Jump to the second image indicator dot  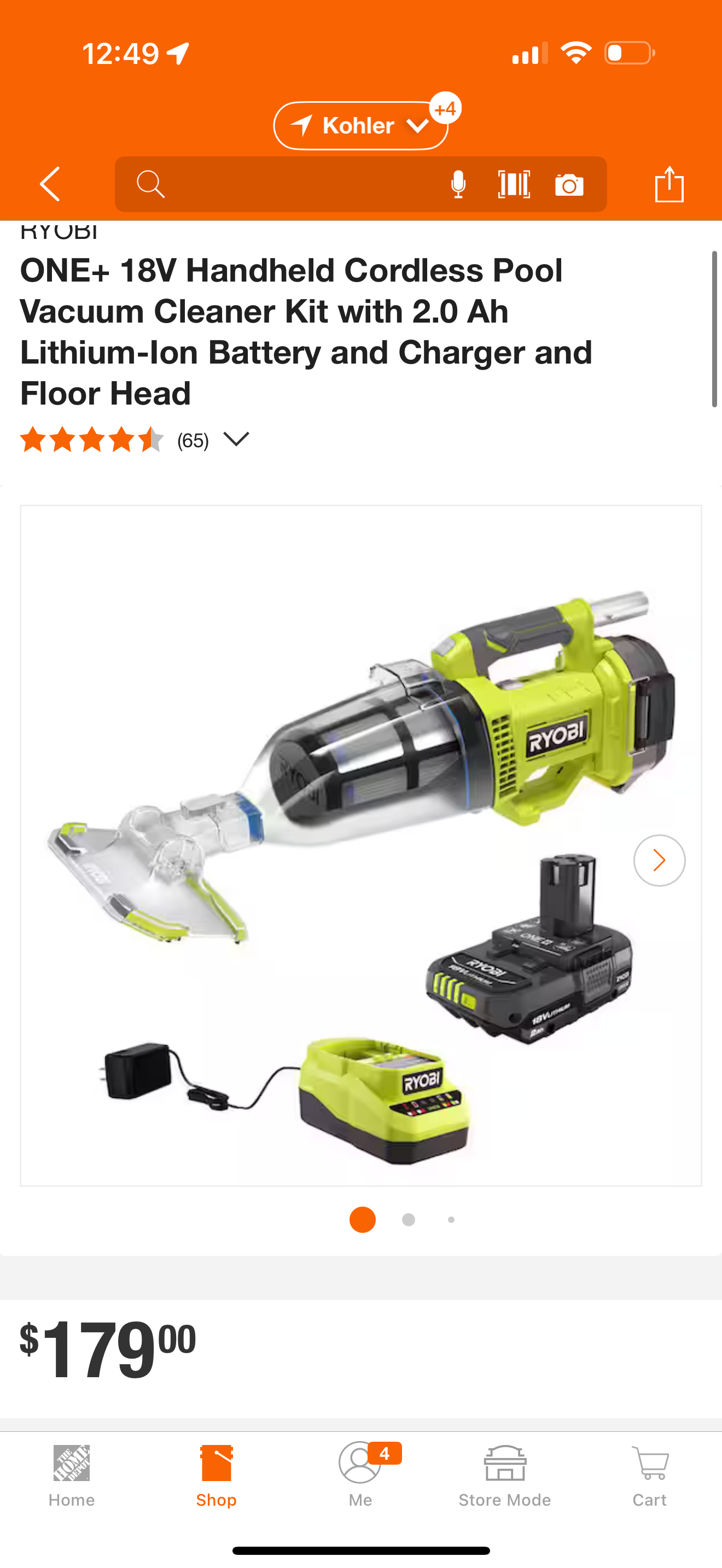pos(409,1219)
